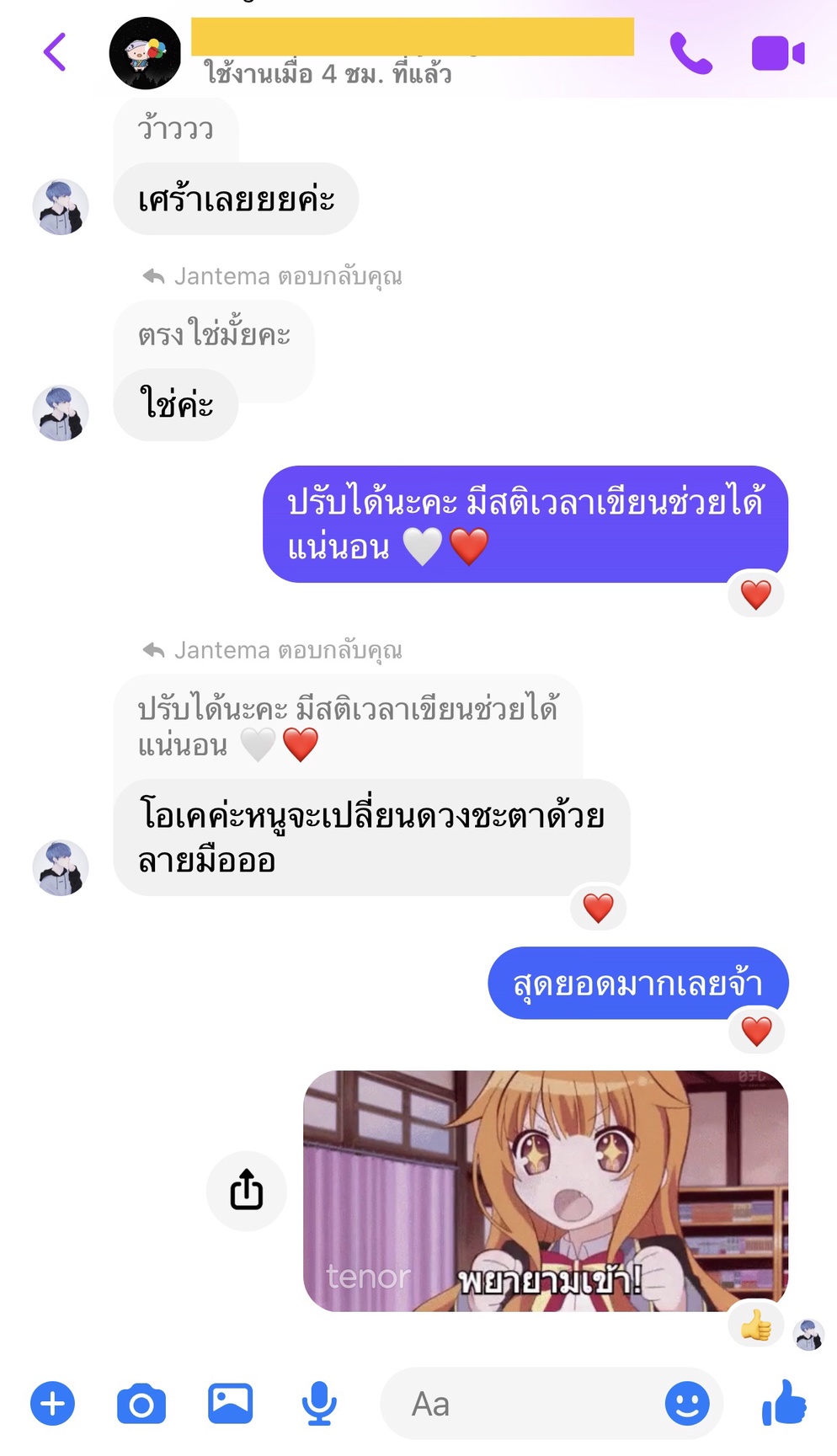The width and height of the screenshot is (837, 1456).
Task: Open the photo gallery picker
Action: coord(230,1404)
